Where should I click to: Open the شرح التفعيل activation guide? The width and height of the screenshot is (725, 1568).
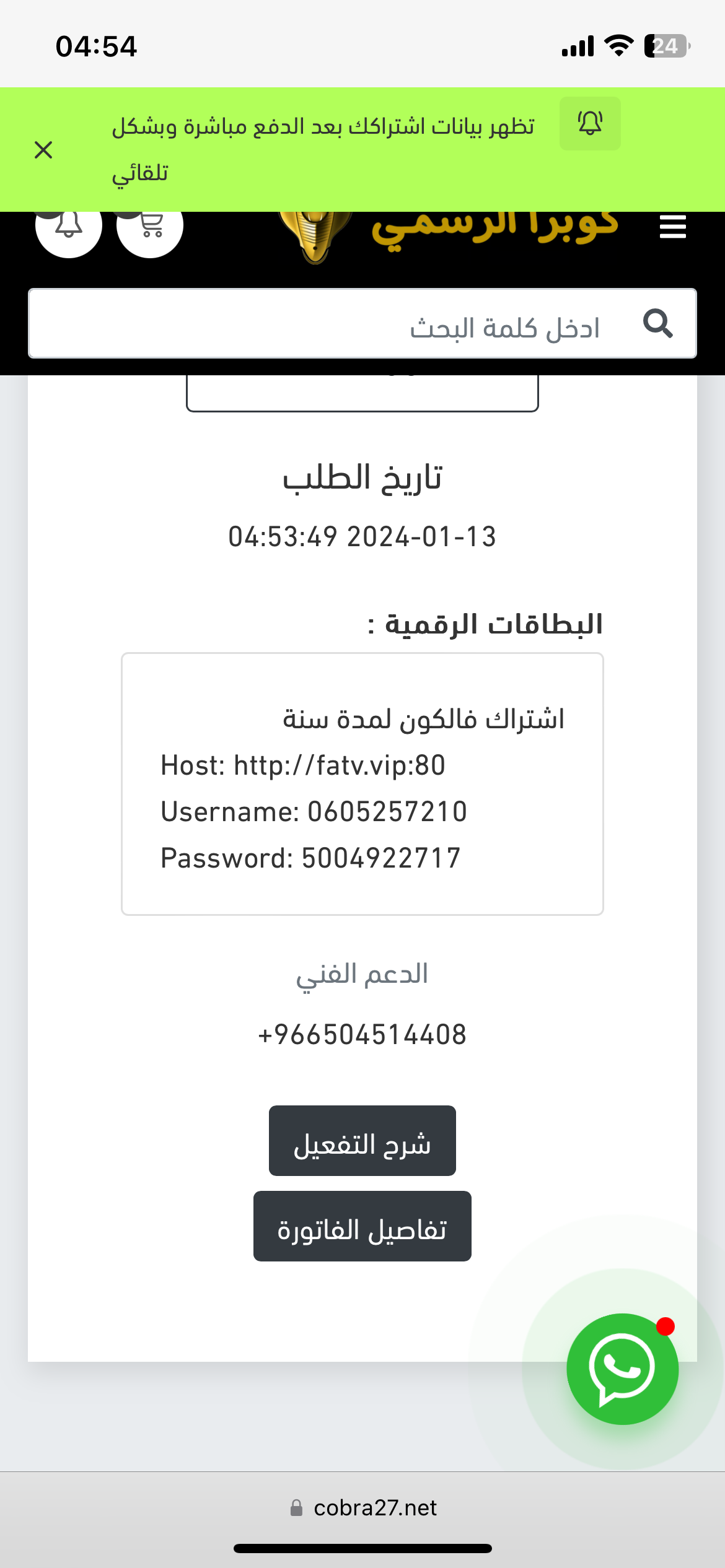[x=362, y=1141]
